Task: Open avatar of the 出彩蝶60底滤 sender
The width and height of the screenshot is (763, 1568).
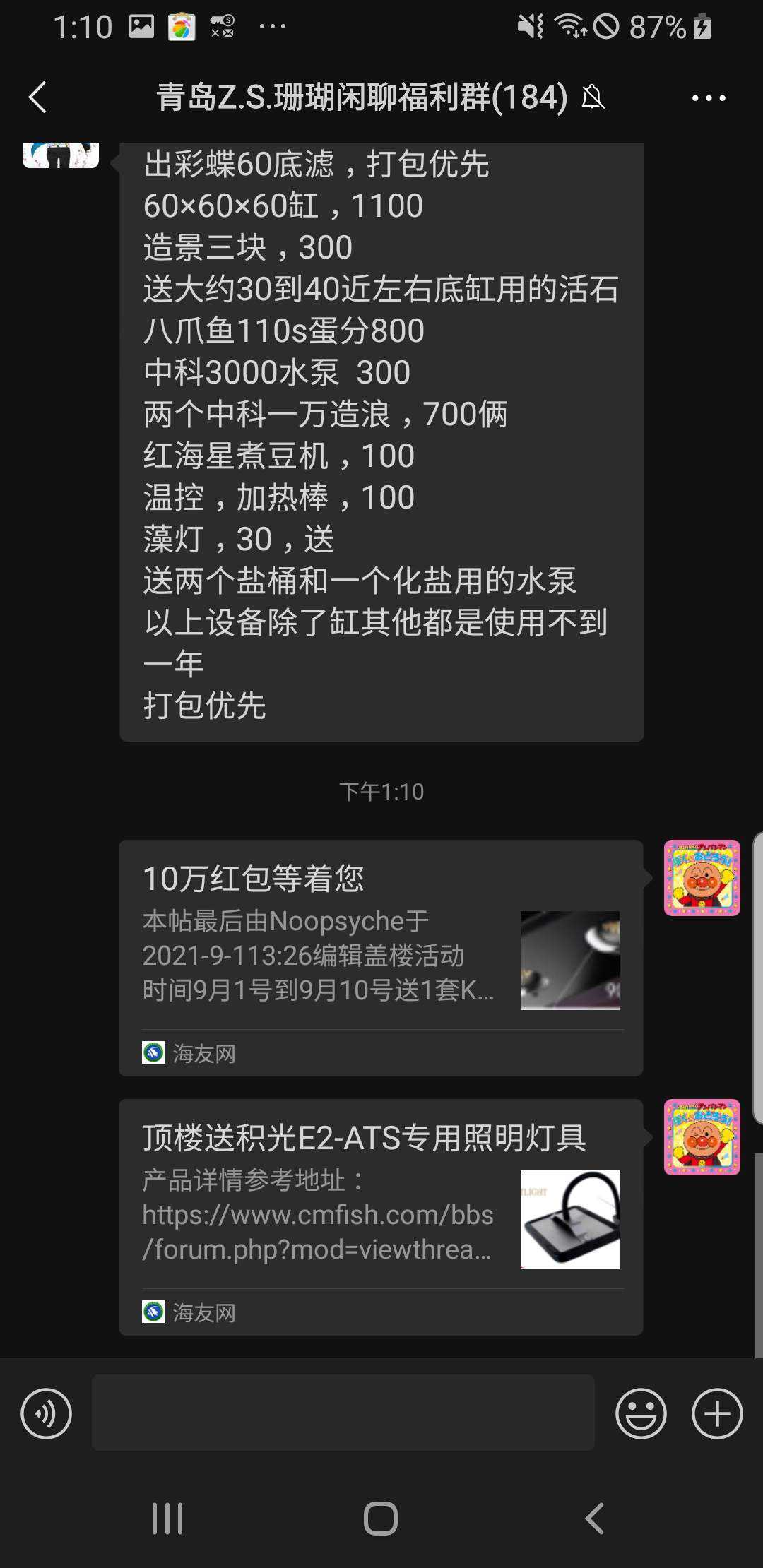Action: [x=61, y=155]
